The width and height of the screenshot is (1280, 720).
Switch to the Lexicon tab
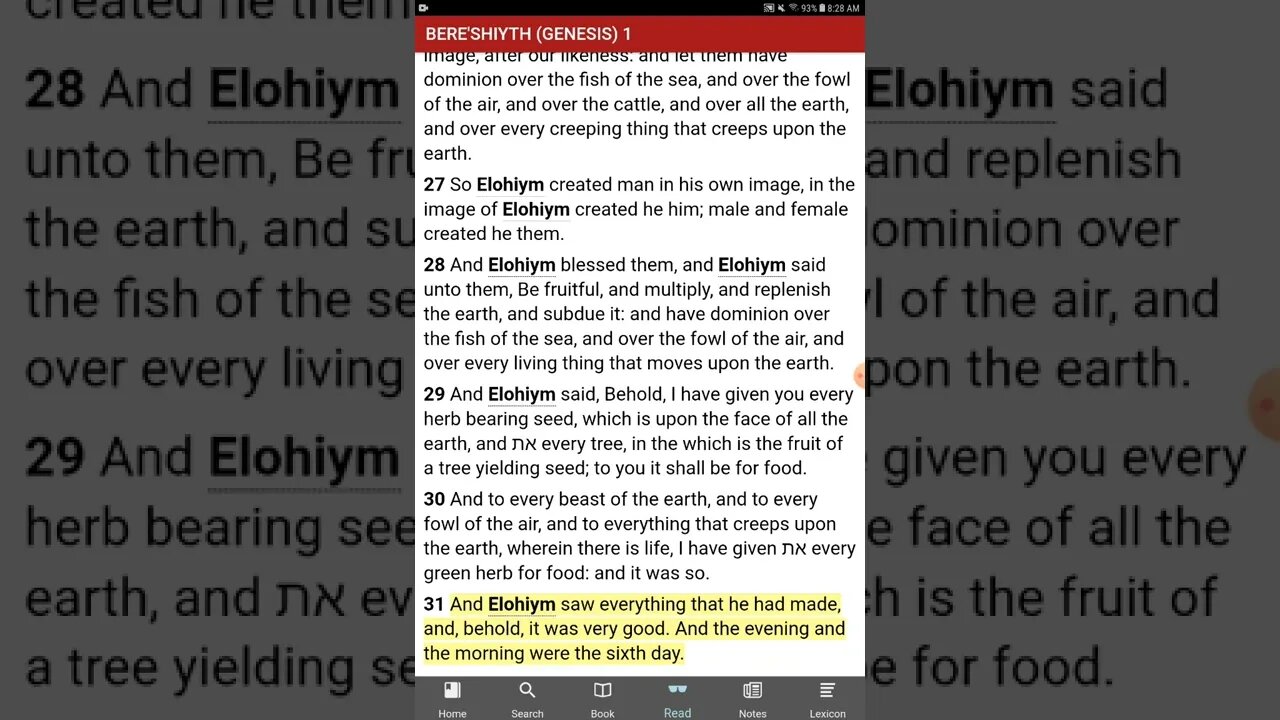click(x=827, y=698)
